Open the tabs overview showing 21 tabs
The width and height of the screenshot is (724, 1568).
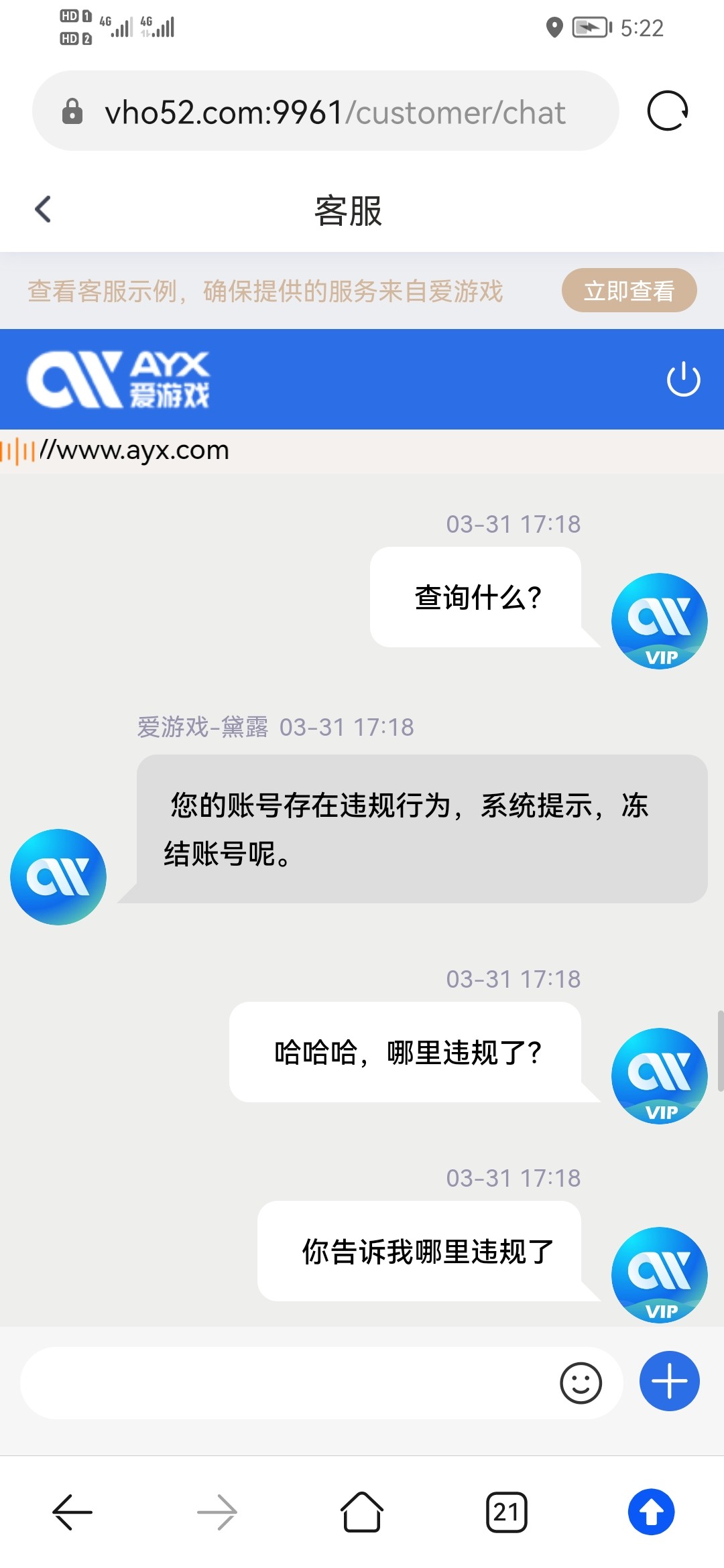[x=507, y=1512]
